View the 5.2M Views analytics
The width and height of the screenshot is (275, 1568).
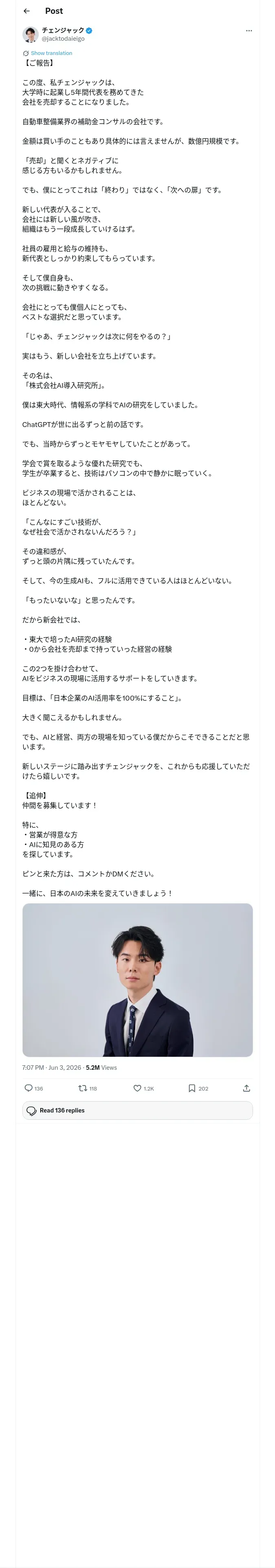[x=101, y=1068]
